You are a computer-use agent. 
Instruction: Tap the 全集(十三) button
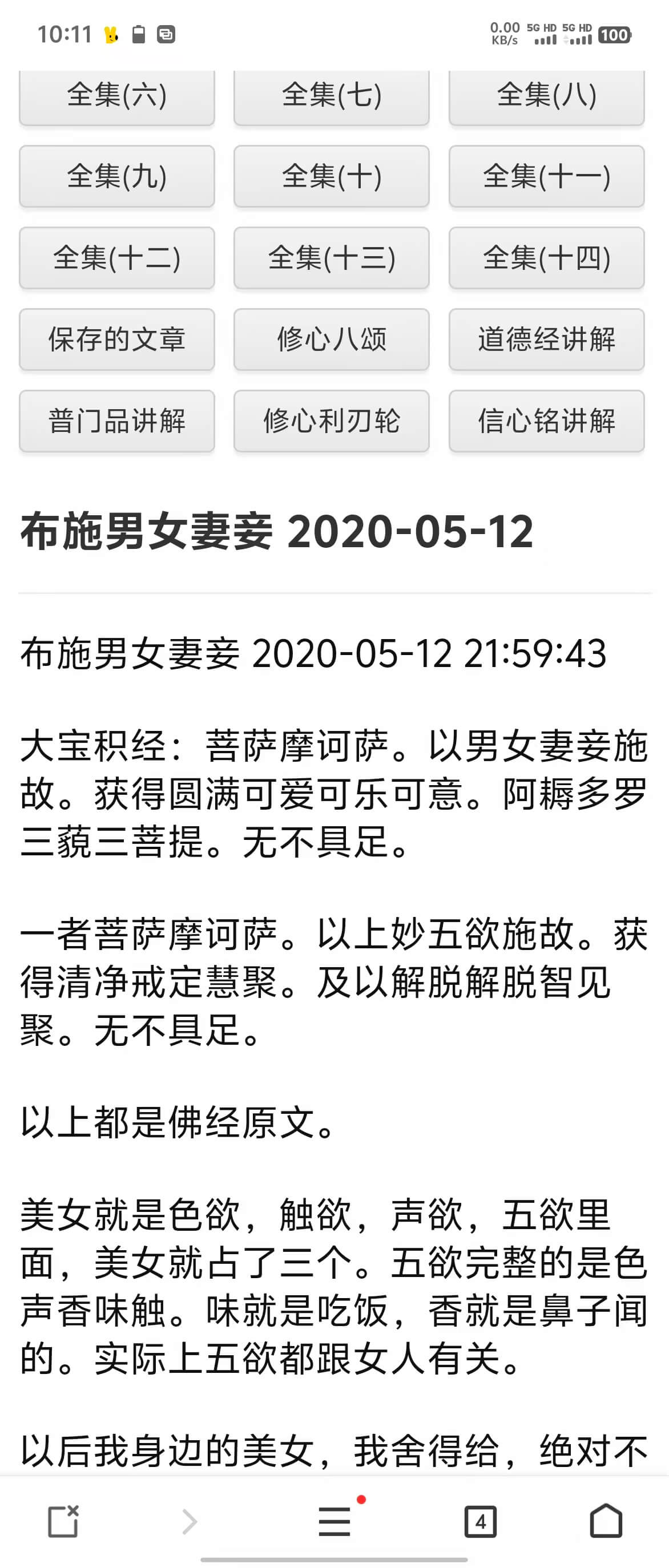[332, 258]
